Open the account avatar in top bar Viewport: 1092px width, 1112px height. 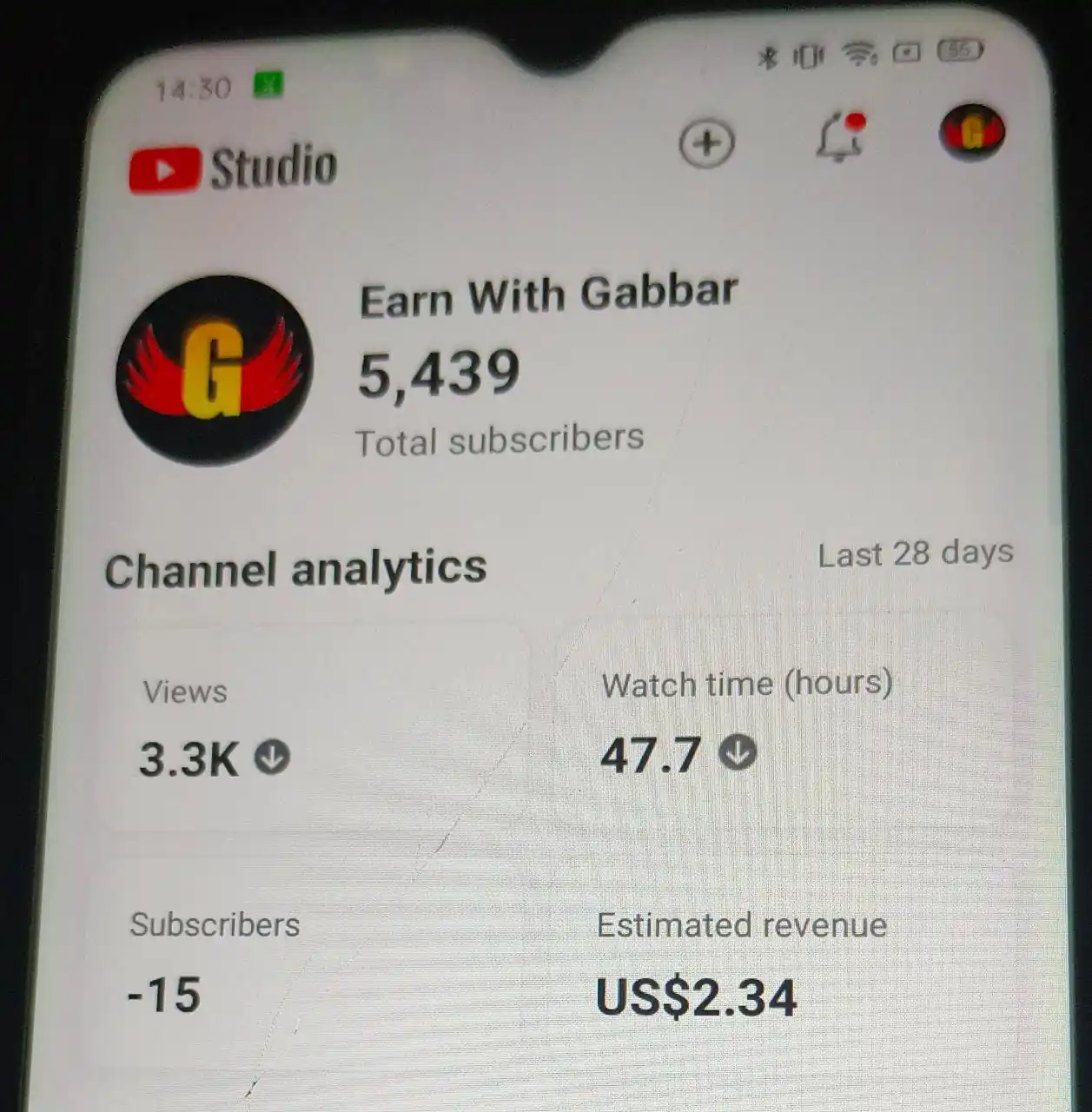point(972,133)
